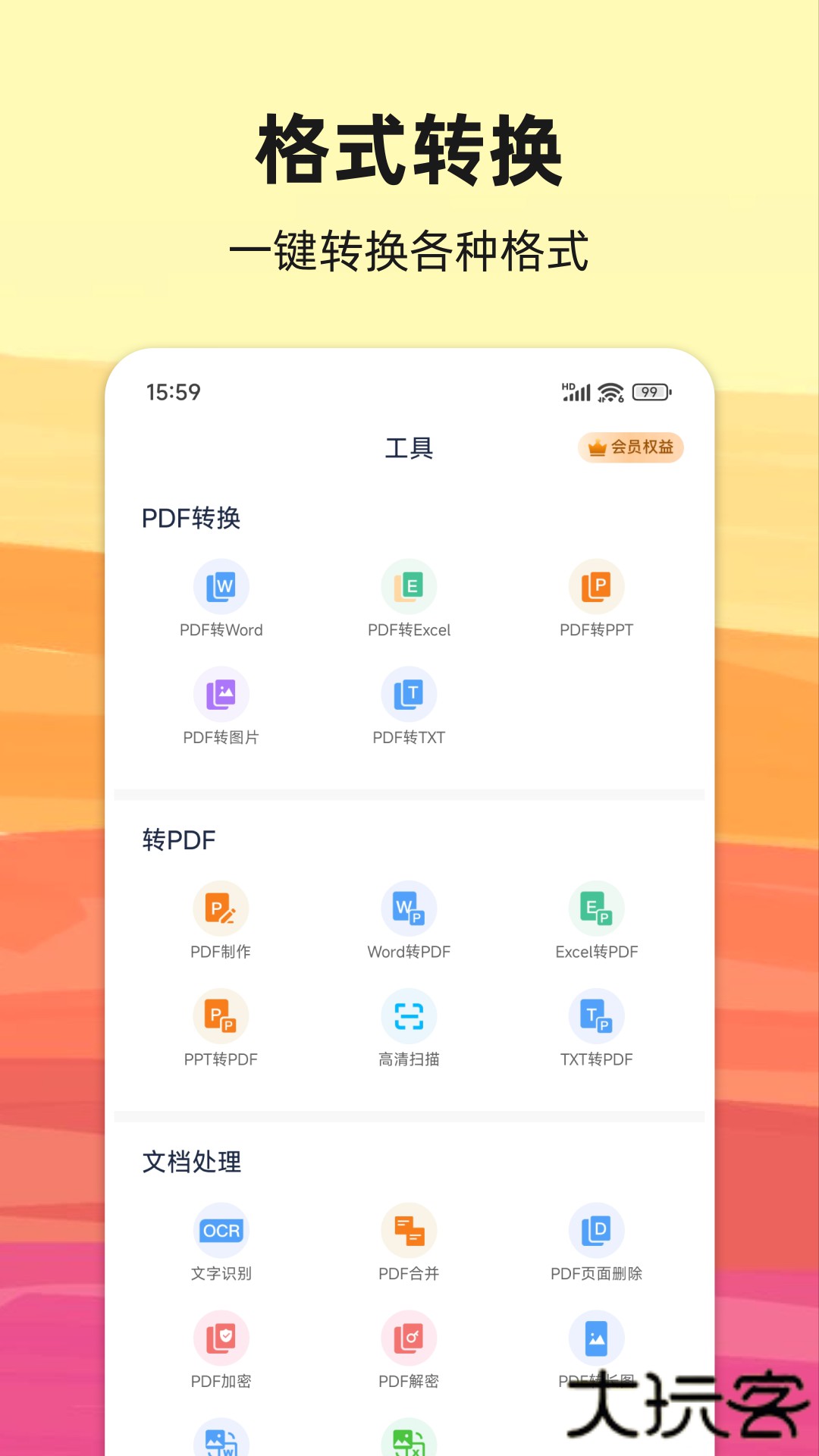819x1456 pixels.
Task: Open the 会员权益 membership benefits button
Action: (632, 447)
